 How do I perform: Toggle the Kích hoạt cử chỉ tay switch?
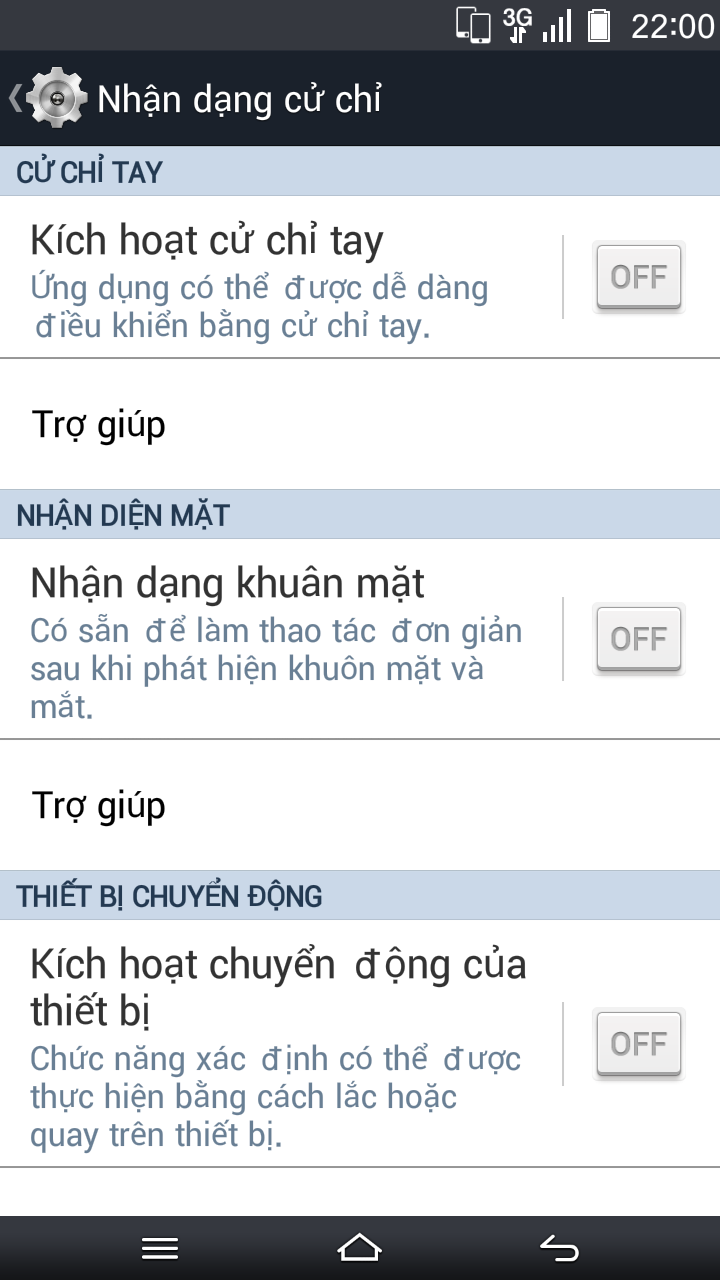[638, 276]
